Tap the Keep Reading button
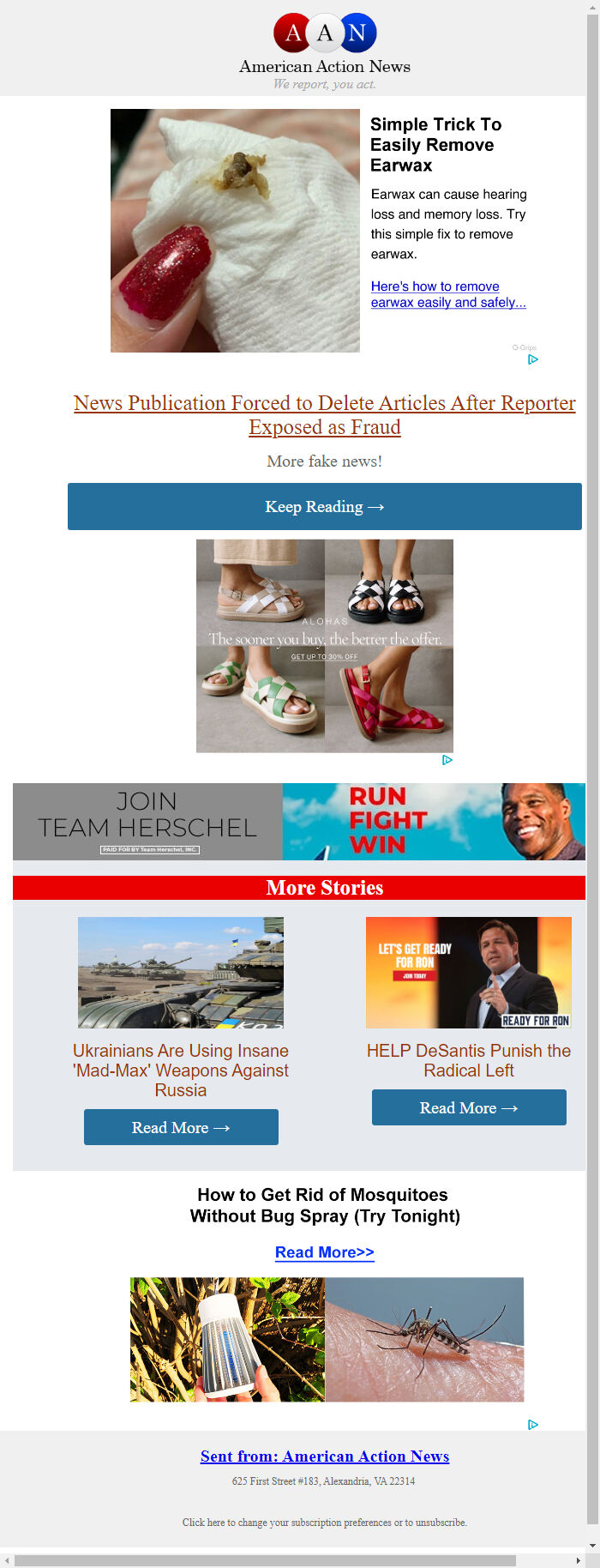The image size is (600, 1568). (x=324, y=506)
